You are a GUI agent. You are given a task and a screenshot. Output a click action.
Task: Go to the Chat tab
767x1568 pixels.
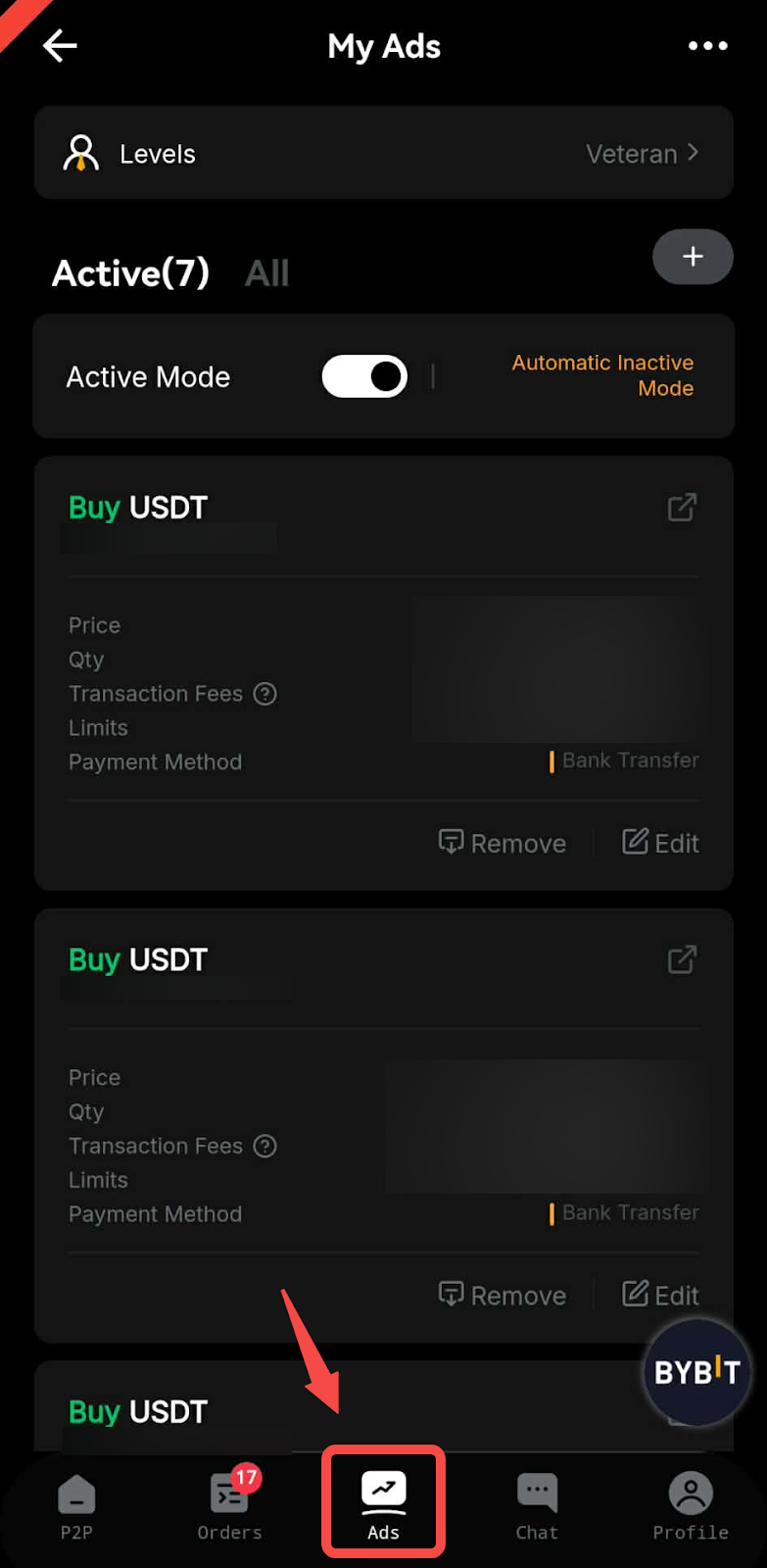point(537,1506)
